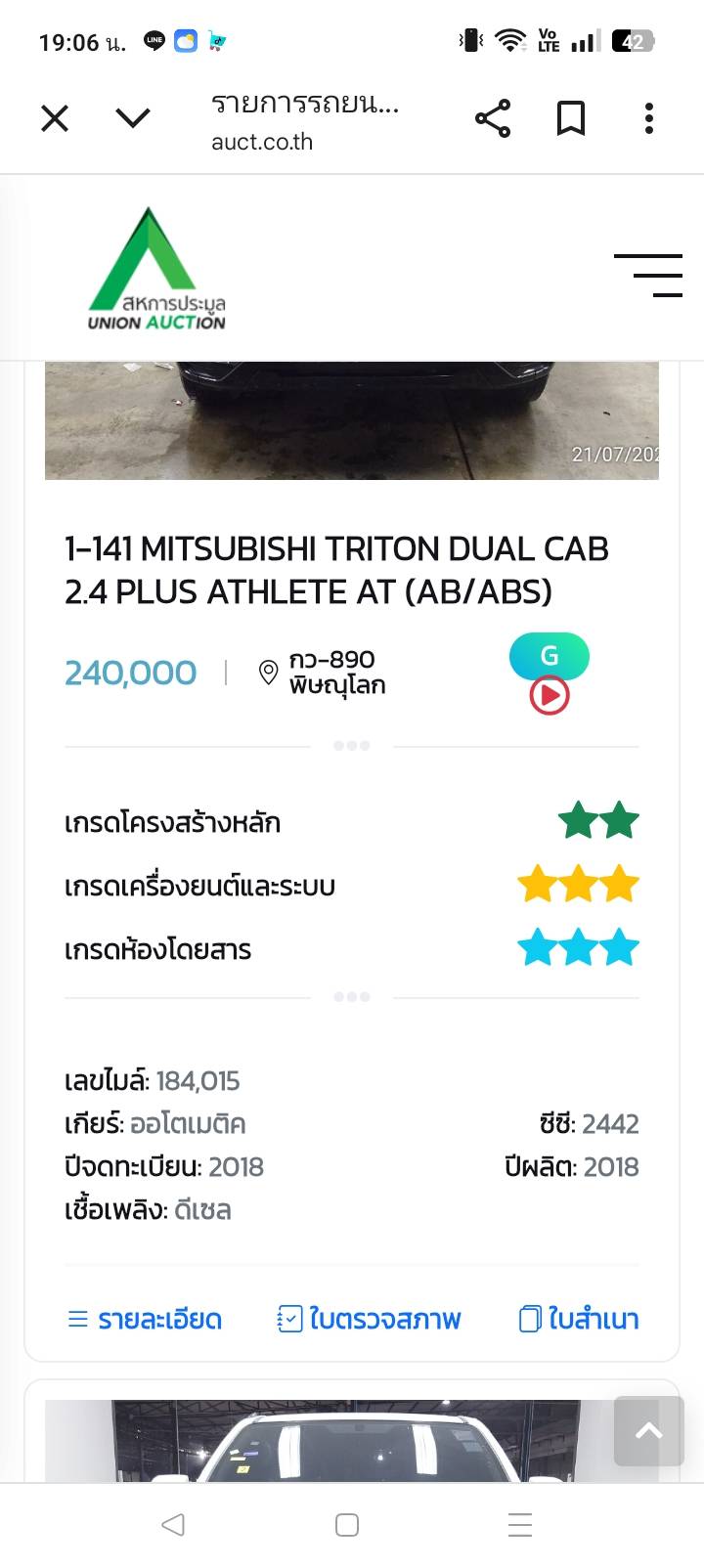Bookmark this auct.co.th page
Viewport: 704px width, 1568px height.
click(x=571, y=119)
